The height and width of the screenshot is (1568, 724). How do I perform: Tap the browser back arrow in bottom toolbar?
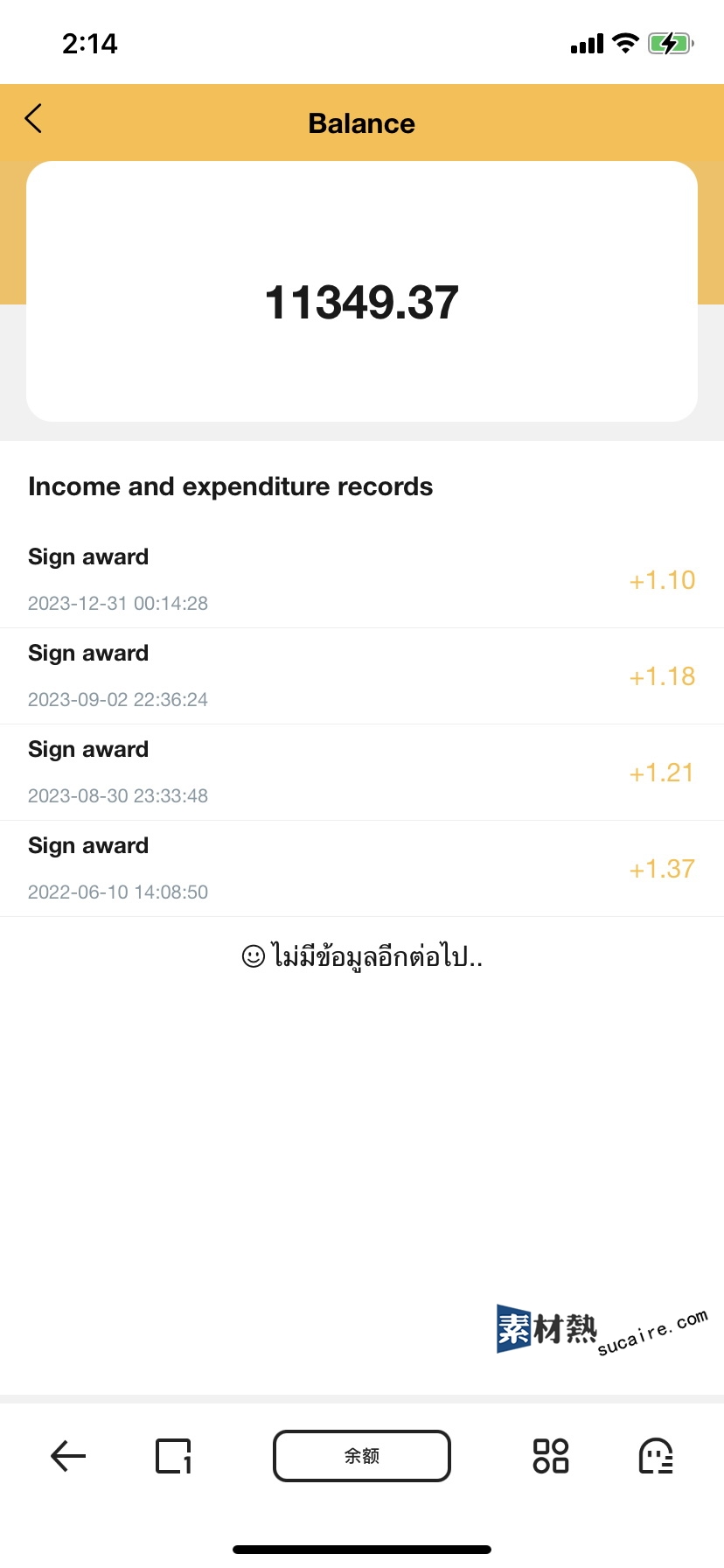pyautogui.click(x=68, y=1456)
